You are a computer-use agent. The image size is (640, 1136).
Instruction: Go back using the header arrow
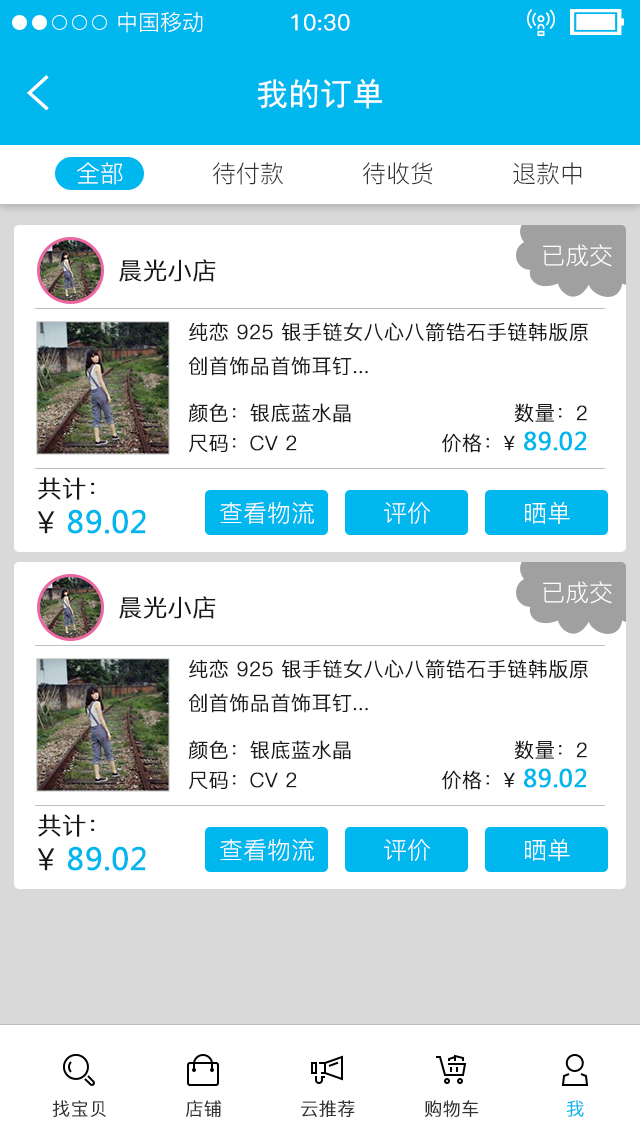click(x=38, y=93)
